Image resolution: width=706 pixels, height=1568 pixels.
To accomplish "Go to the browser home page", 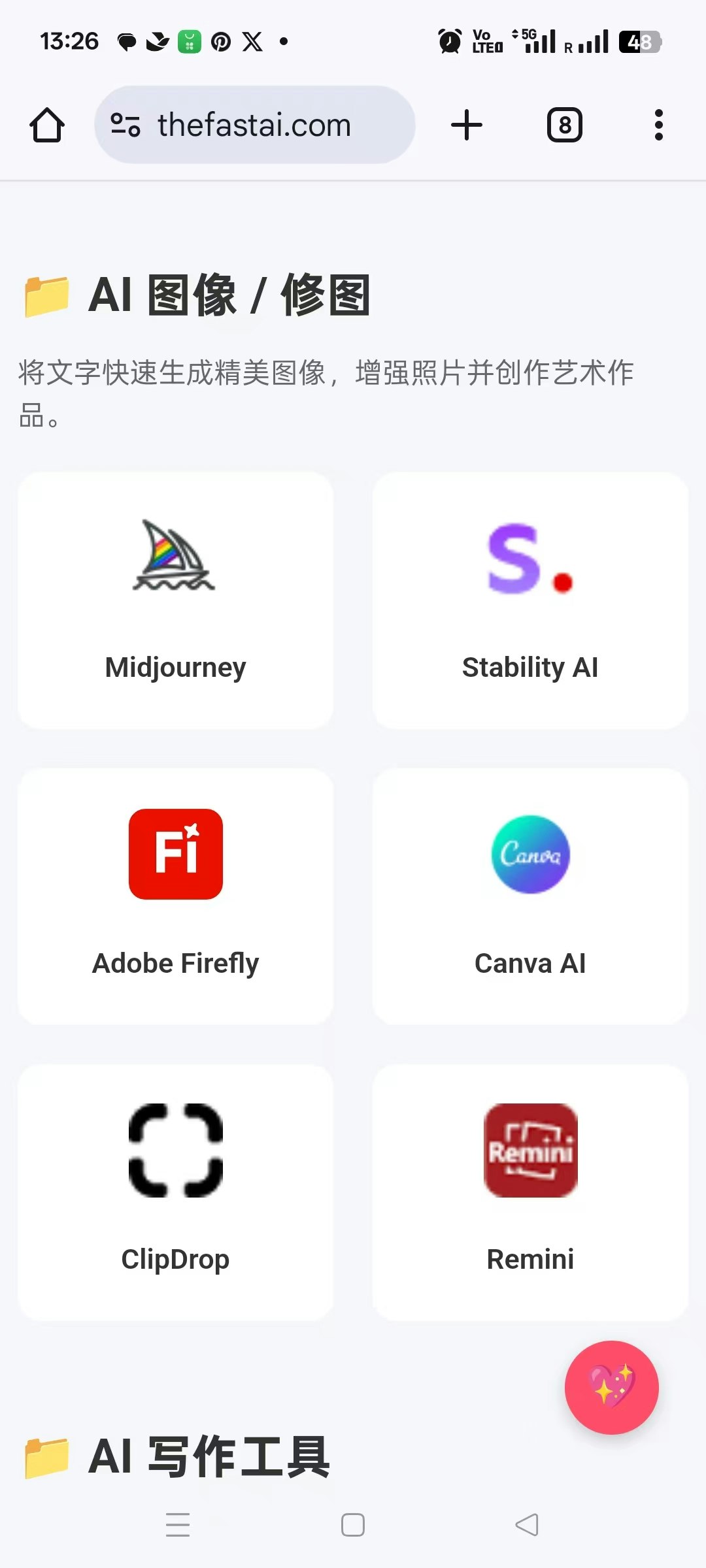I will (x=47, y=125).
